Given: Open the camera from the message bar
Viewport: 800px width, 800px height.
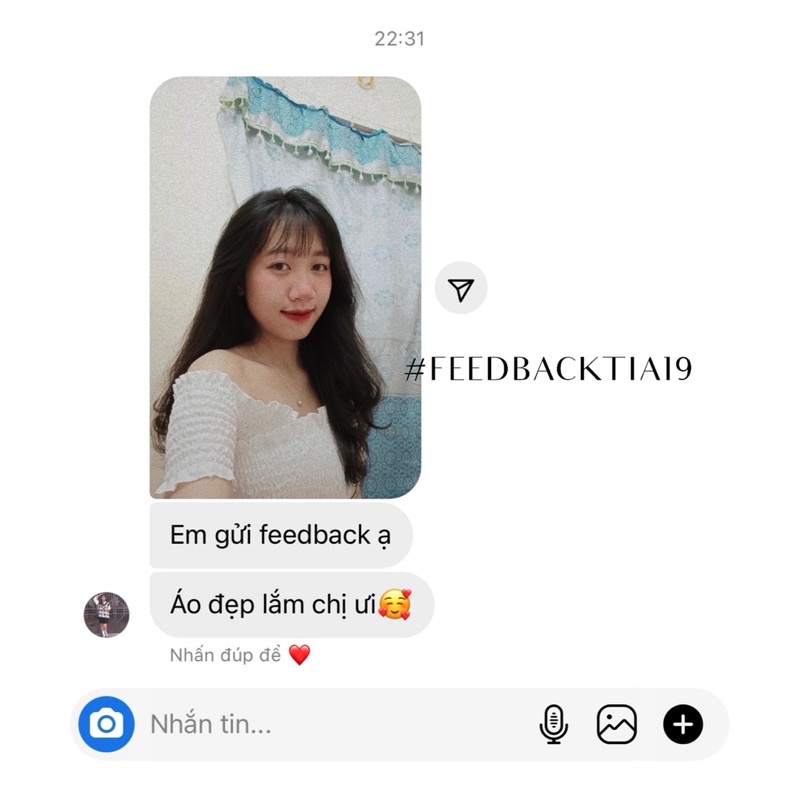Looking at the screenshot, I should 106,723.
